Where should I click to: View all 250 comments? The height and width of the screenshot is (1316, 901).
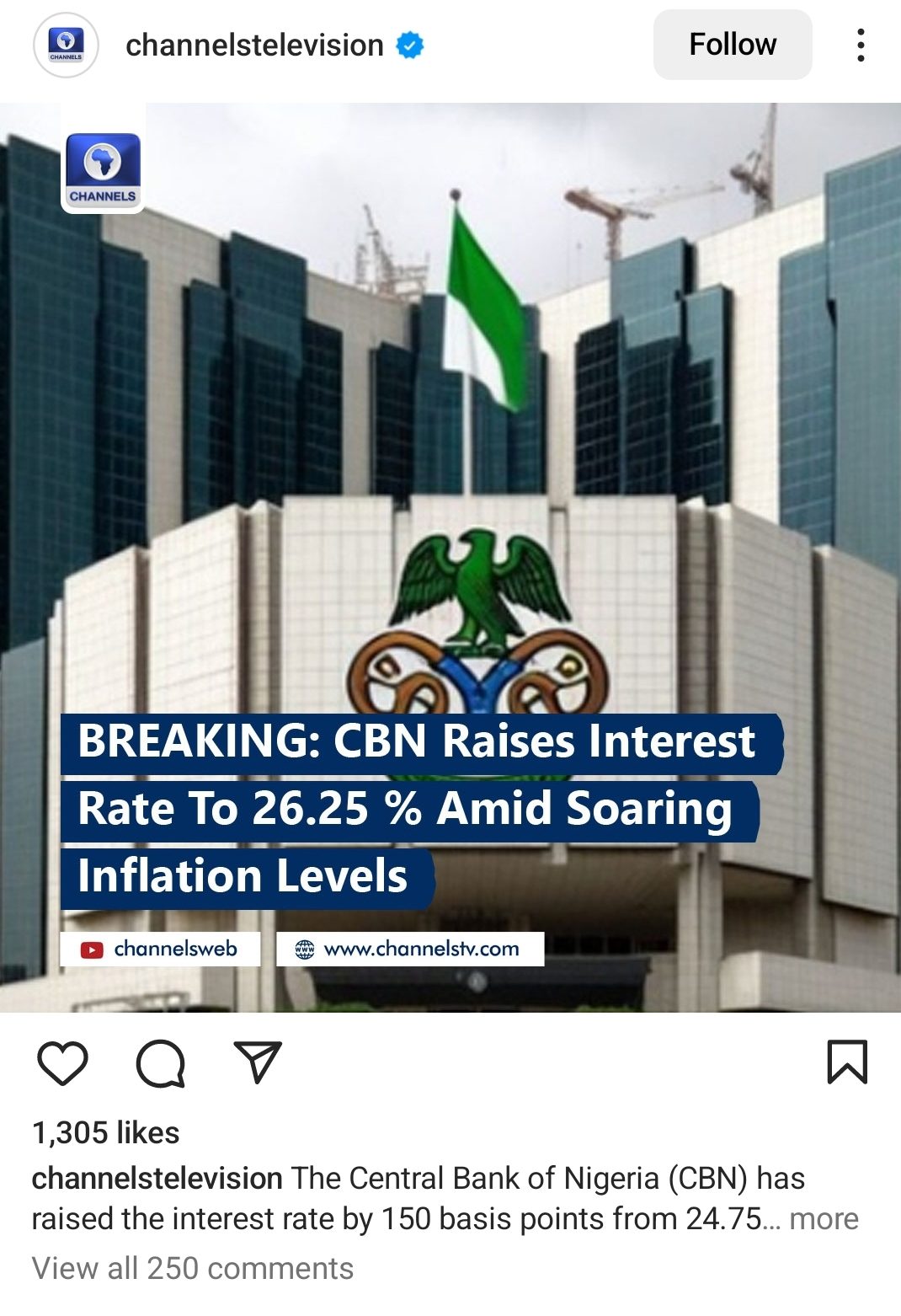pos(193,1268)
